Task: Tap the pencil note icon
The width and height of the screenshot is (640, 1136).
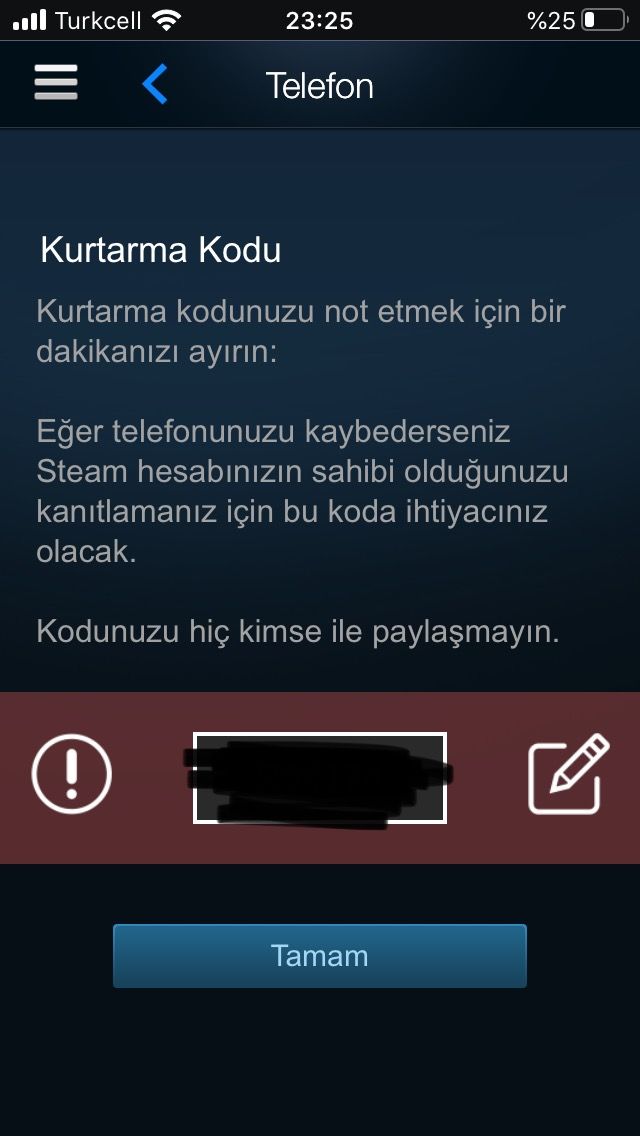Action: pyautogui.click(x=568, y=774)
